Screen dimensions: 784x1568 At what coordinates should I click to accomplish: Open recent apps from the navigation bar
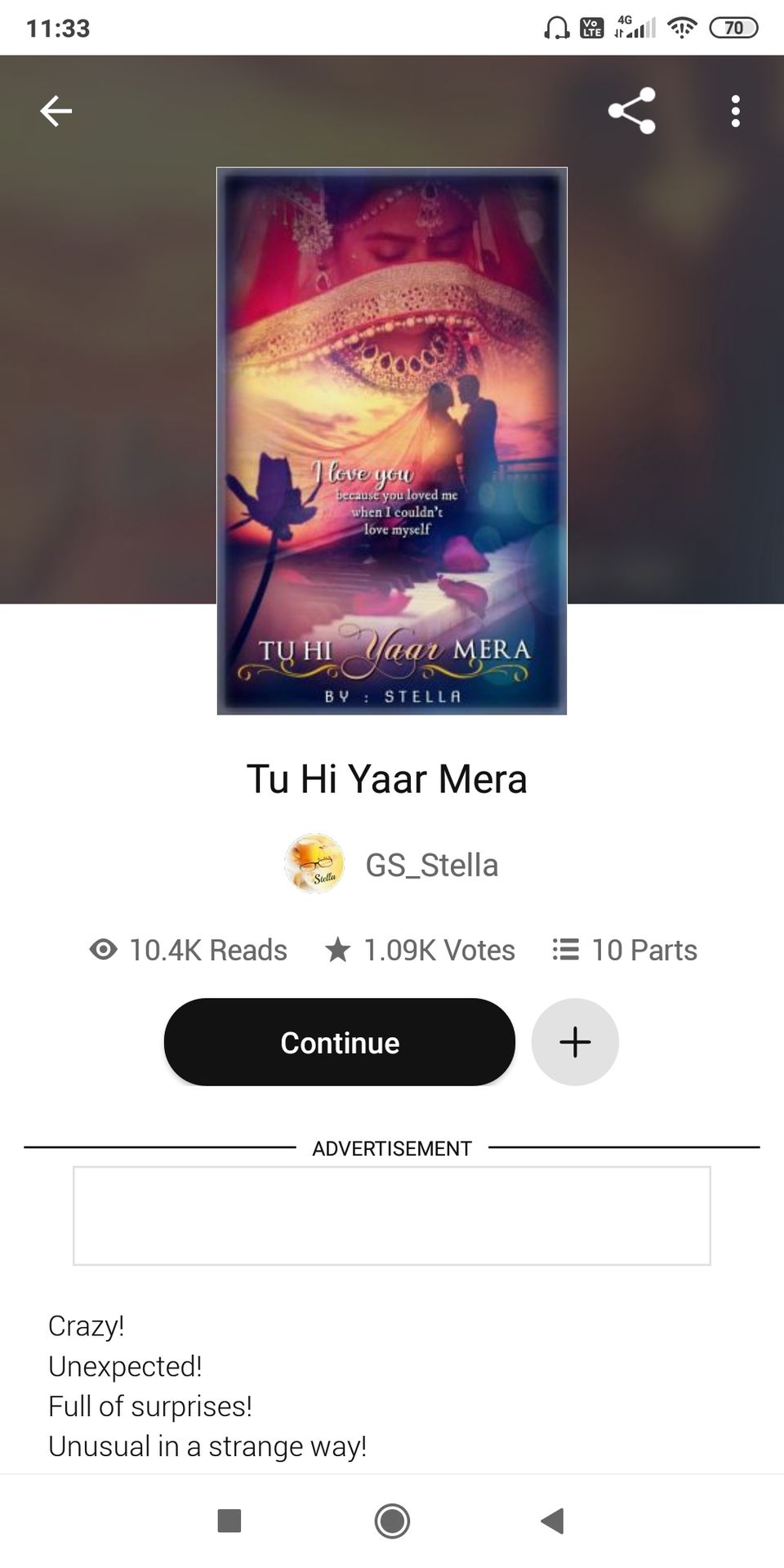(229, 1521)
